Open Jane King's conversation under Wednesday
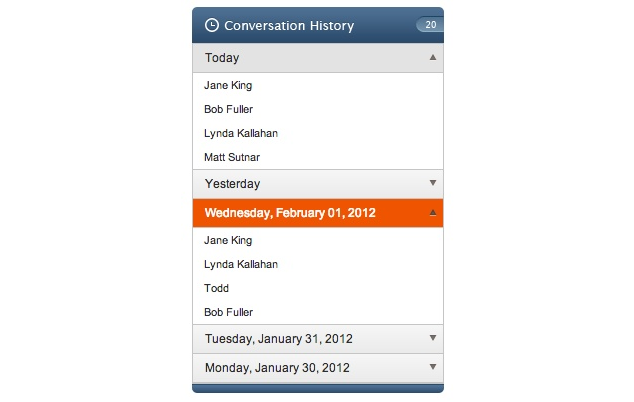This screenshot has width=634, height=402. pos(228,240)
